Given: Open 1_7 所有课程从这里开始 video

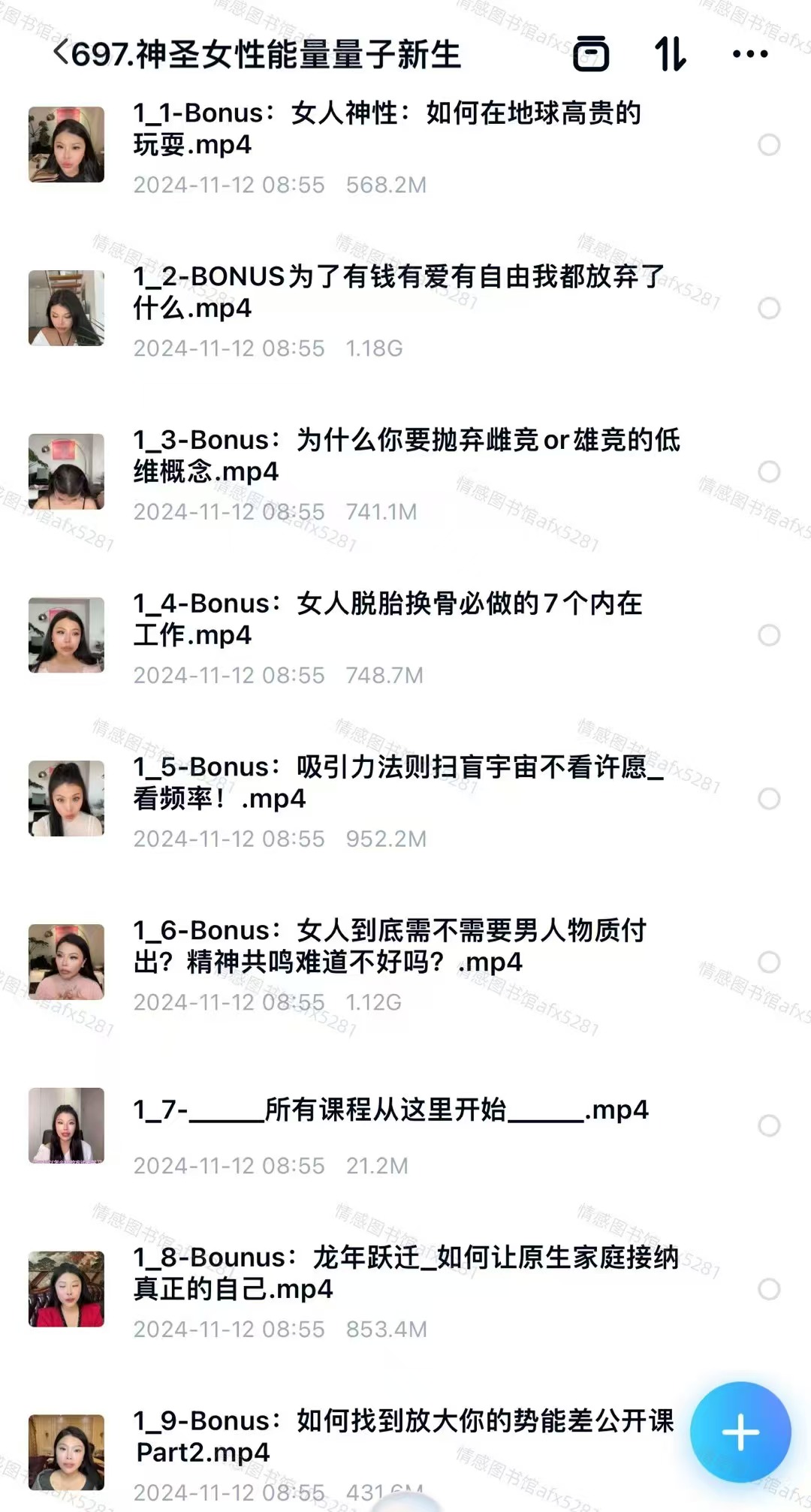Looking at the screenshot, I should (x=390, y=1110).
